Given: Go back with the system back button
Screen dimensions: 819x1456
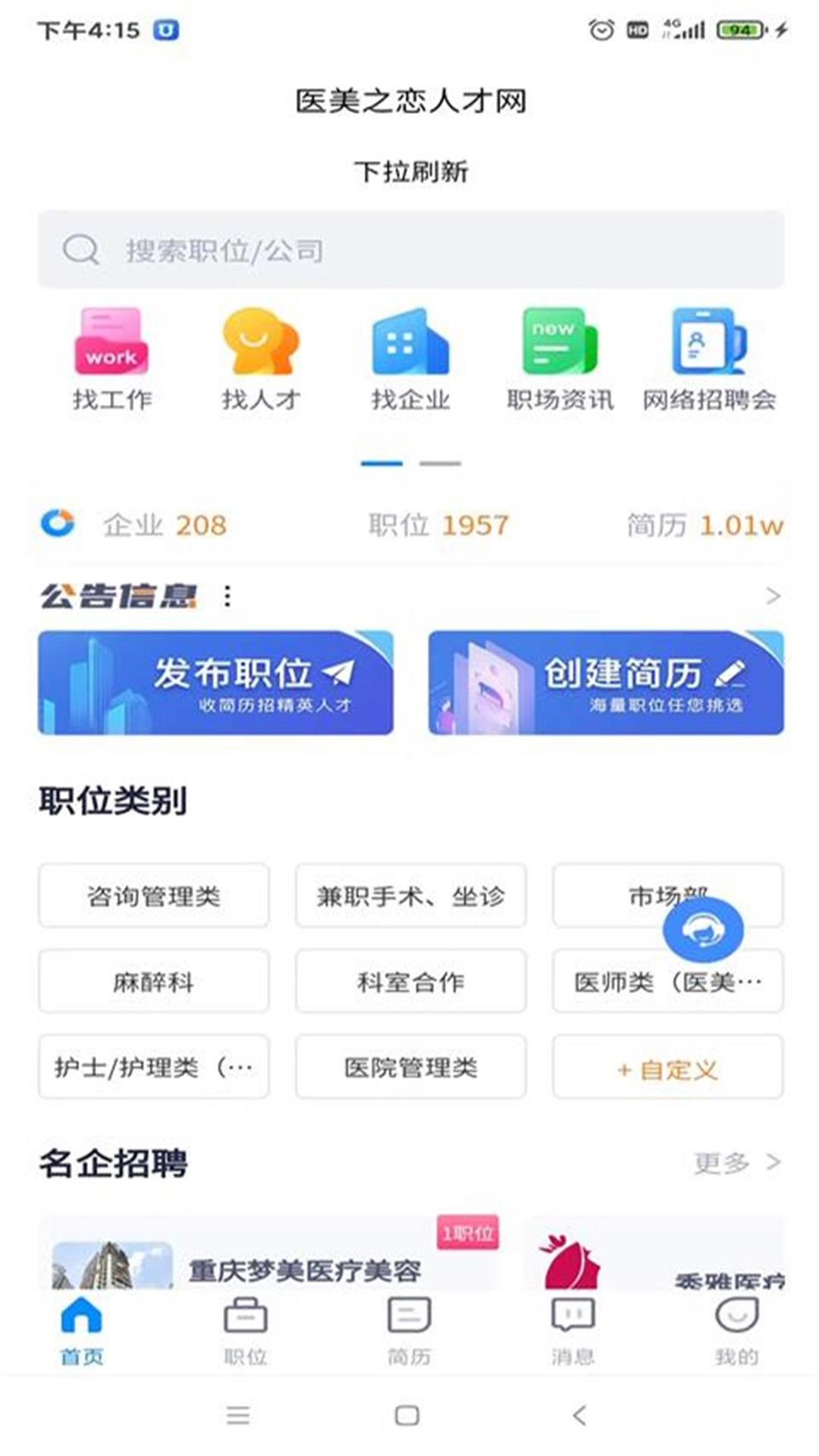Looking at the screenshot, I should point(580,1415).
